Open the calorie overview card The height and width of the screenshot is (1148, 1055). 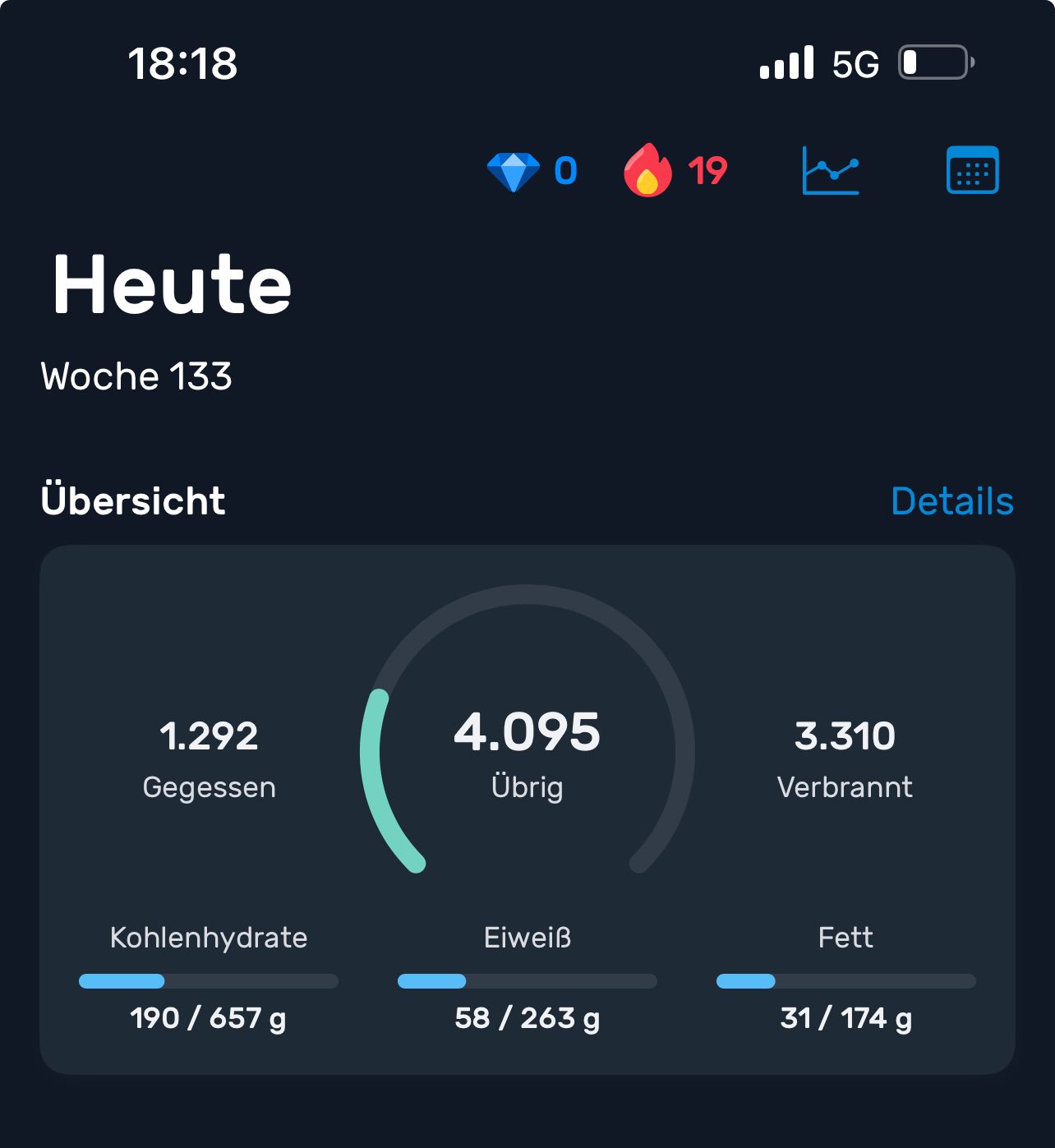[527, 809]
